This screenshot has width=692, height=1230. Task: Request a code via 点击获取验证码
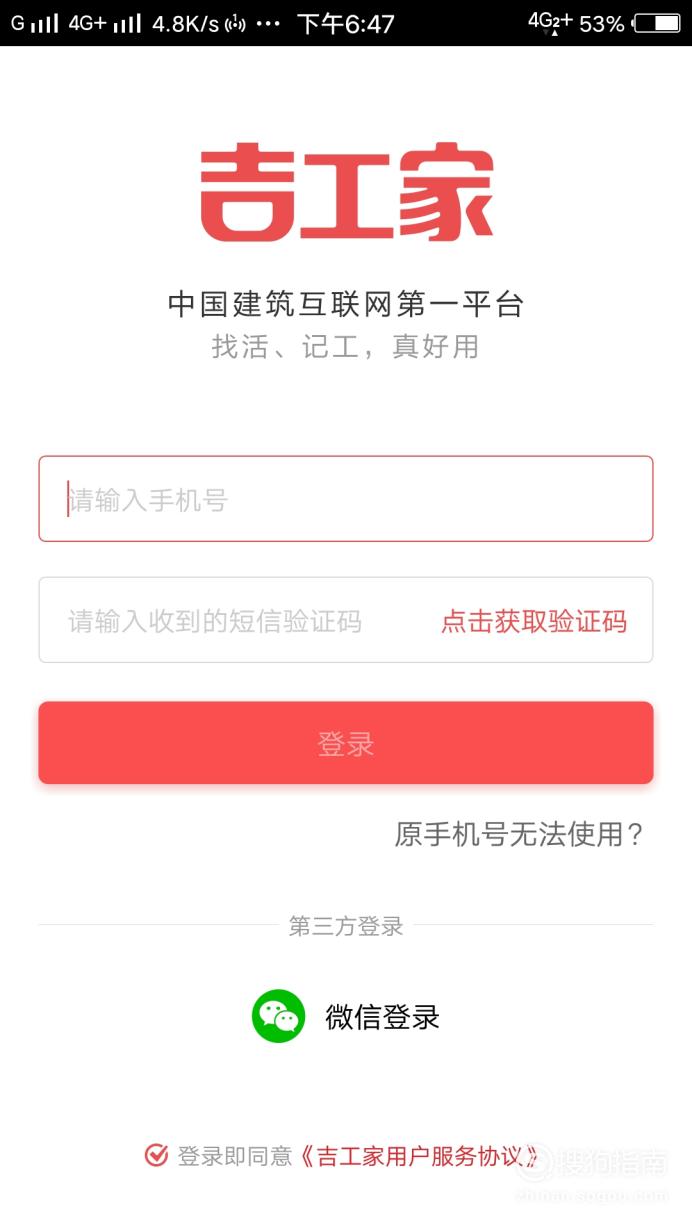534,621
